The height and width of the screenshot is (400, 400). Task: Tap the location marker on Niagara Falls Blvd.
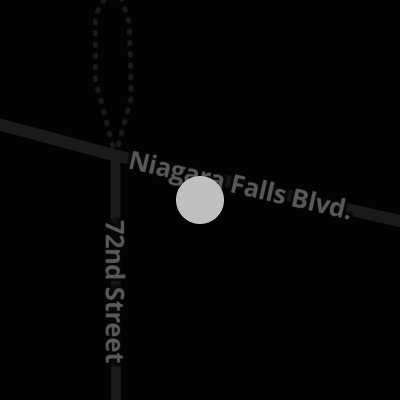click(200, 200)
